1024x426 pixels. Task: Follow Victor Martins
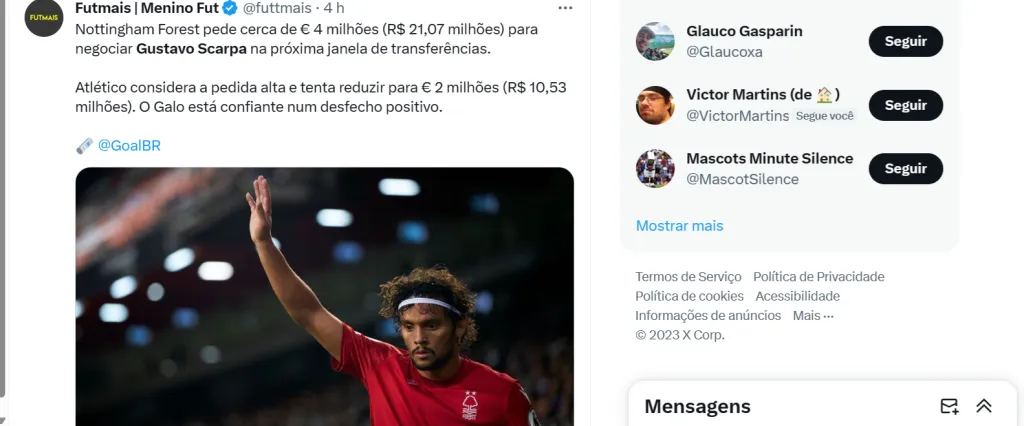905,105
